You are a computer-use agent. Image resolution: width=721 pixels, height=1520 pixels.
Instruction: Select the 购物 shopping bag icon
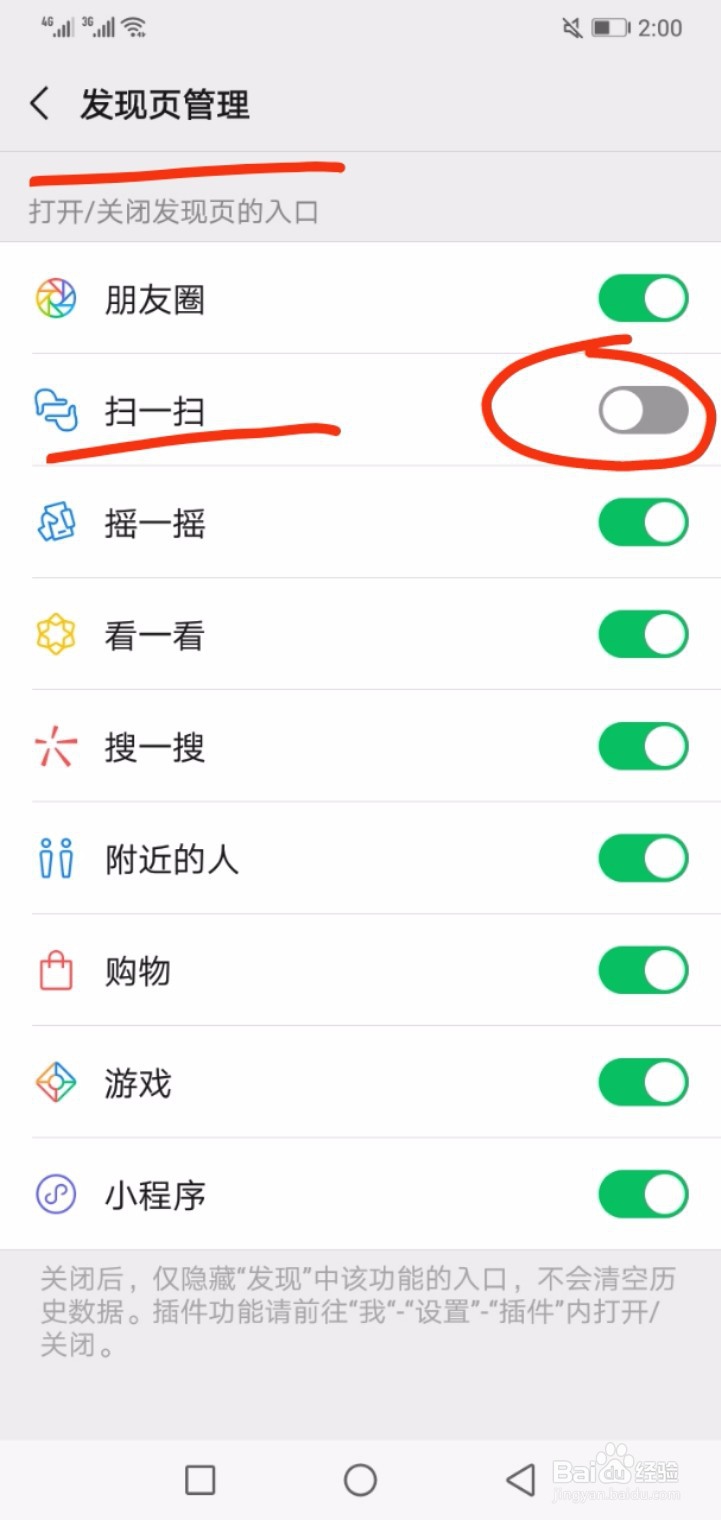point(55,970)
